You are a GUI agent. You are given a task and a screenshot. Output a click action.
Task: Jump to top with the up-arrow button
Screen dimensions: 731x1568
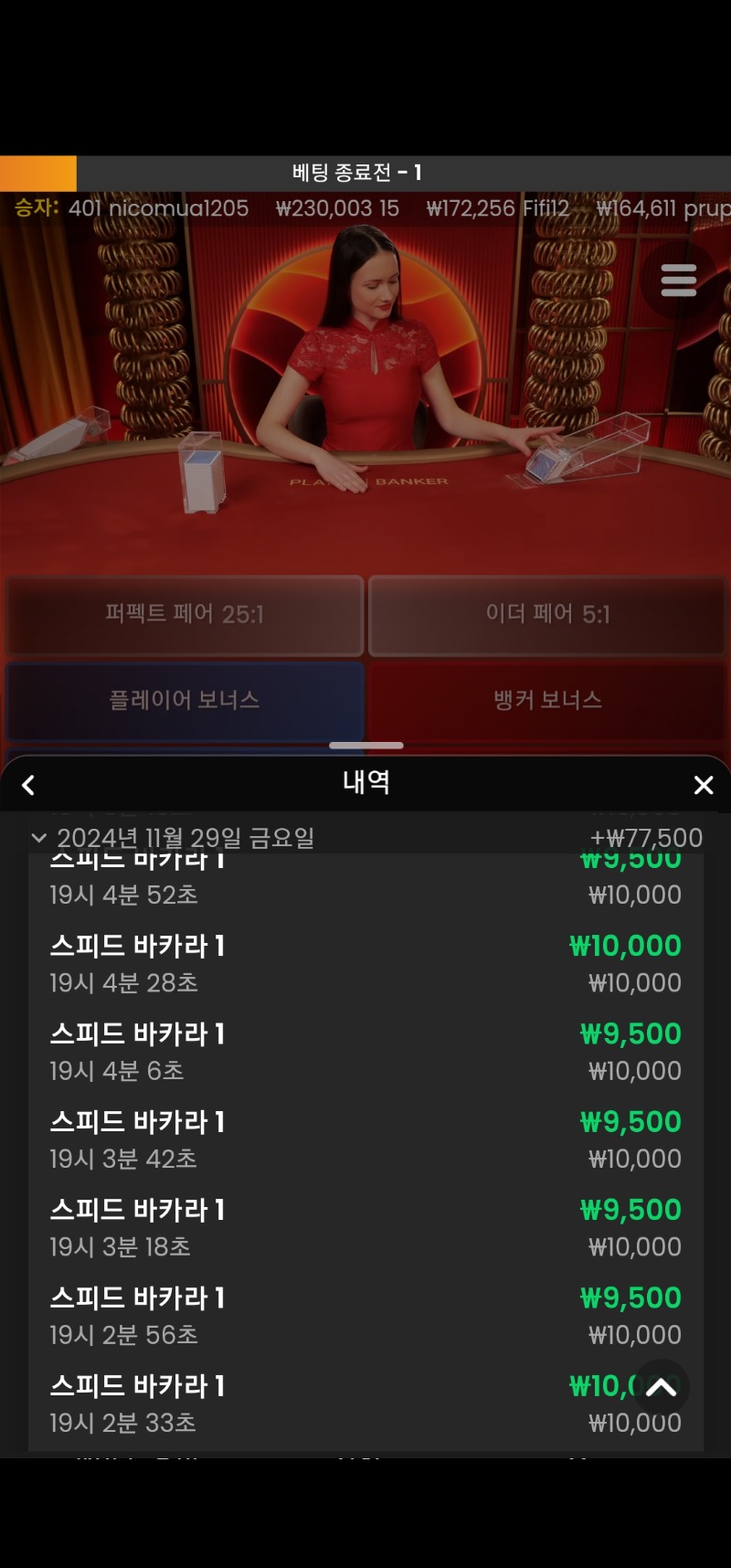coord(661,1388)
